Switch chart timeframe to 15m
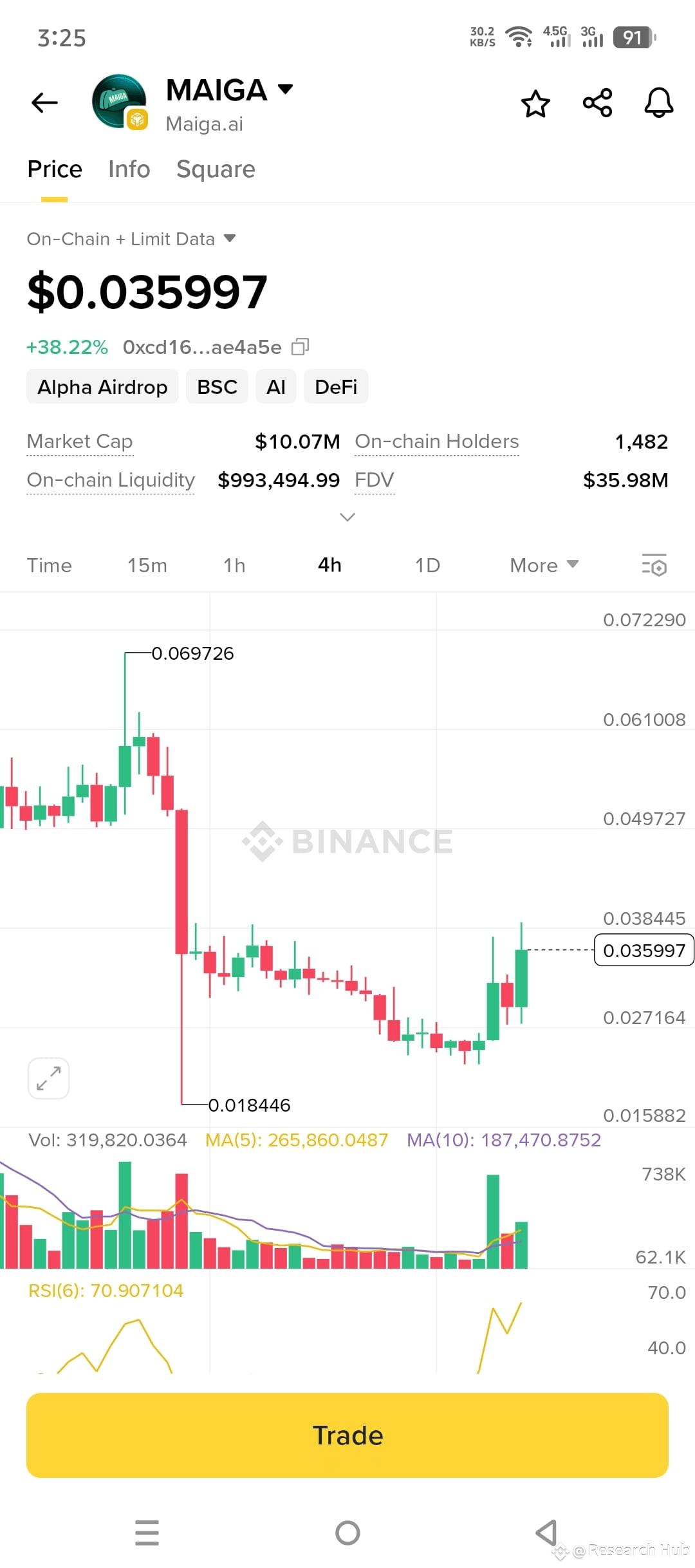The height and width of the screenshot is (1568, 695). click(147, 565)
